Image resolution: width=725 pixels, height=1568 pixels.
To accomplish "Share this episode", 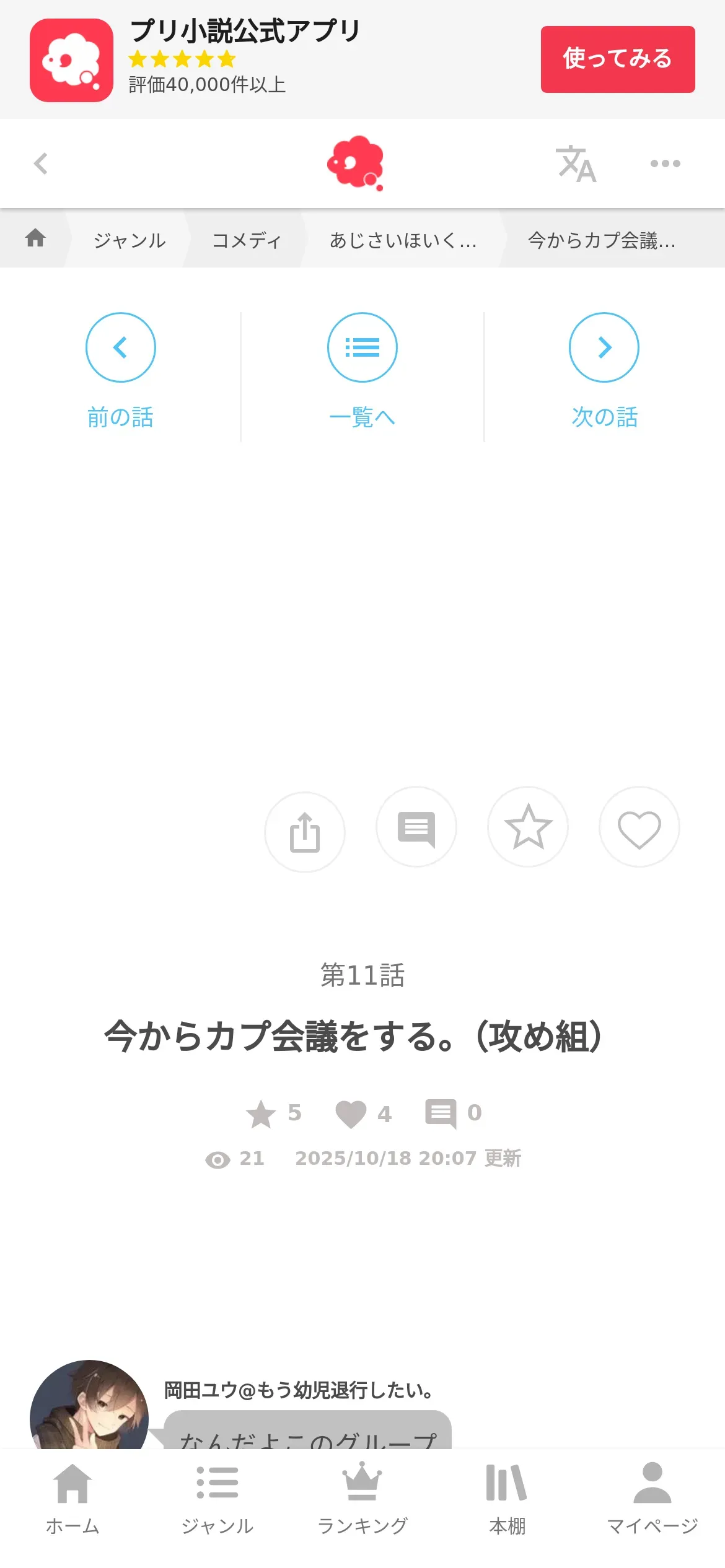I will 305,832.
